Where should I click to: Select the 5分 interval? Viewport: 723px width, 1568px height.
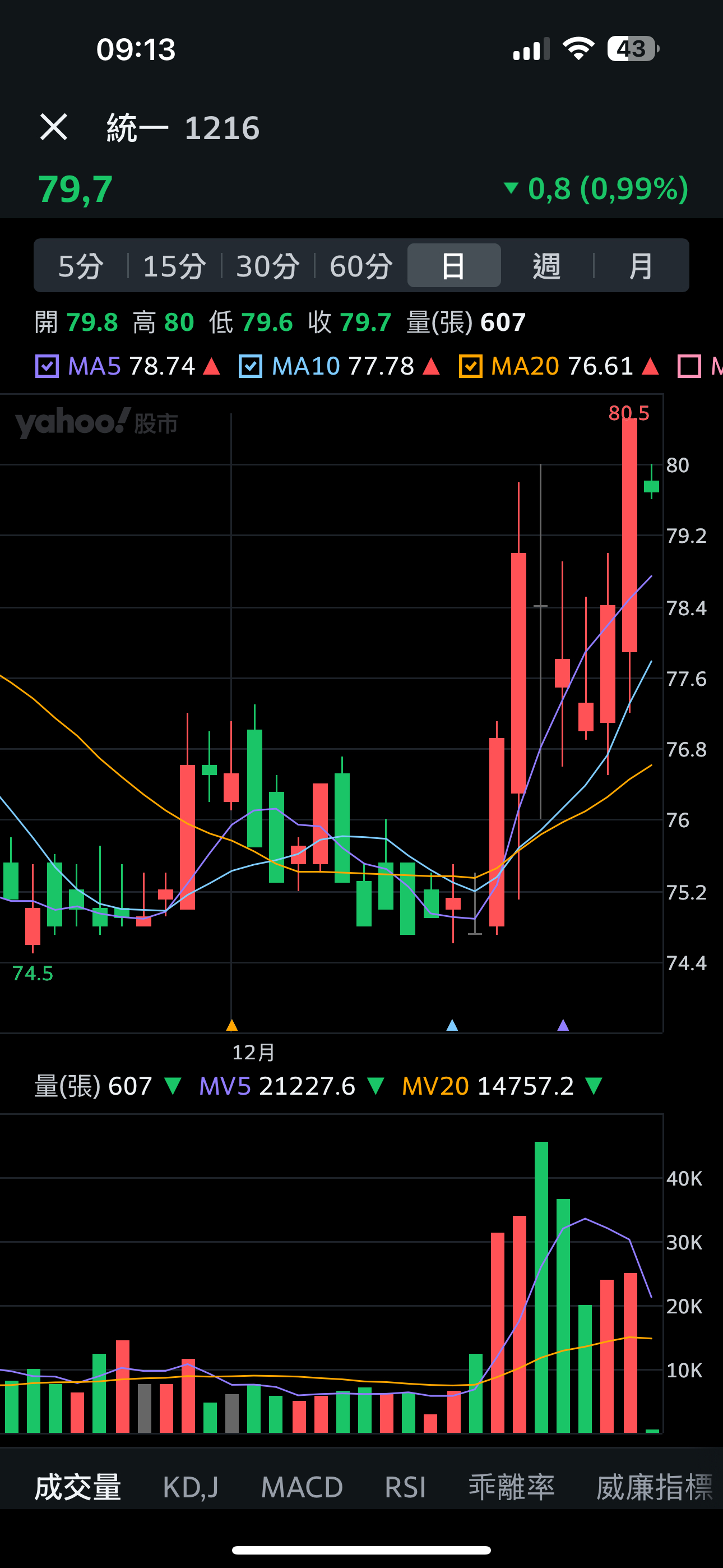(81, 265)
